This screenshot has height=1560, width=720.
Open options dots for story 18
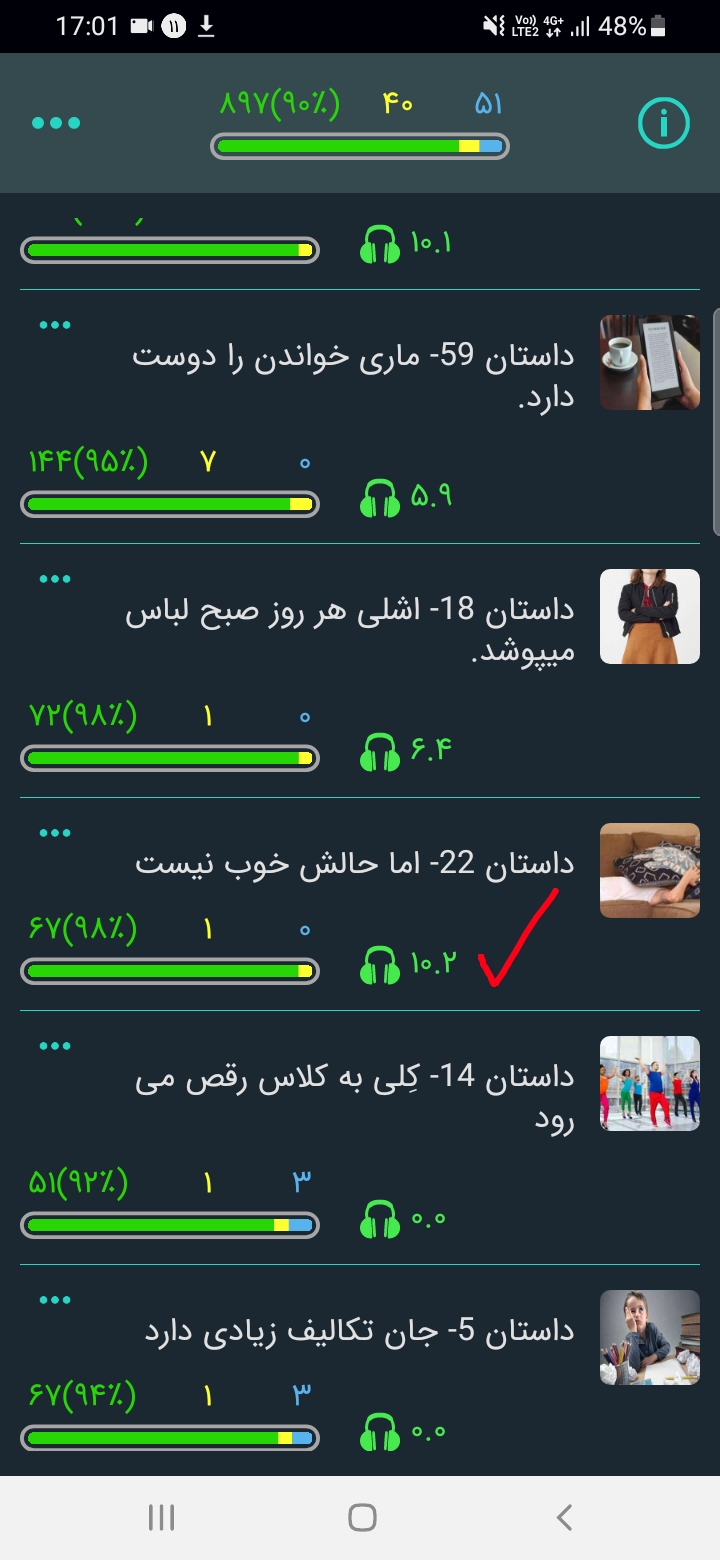click(x=55, y=579)
